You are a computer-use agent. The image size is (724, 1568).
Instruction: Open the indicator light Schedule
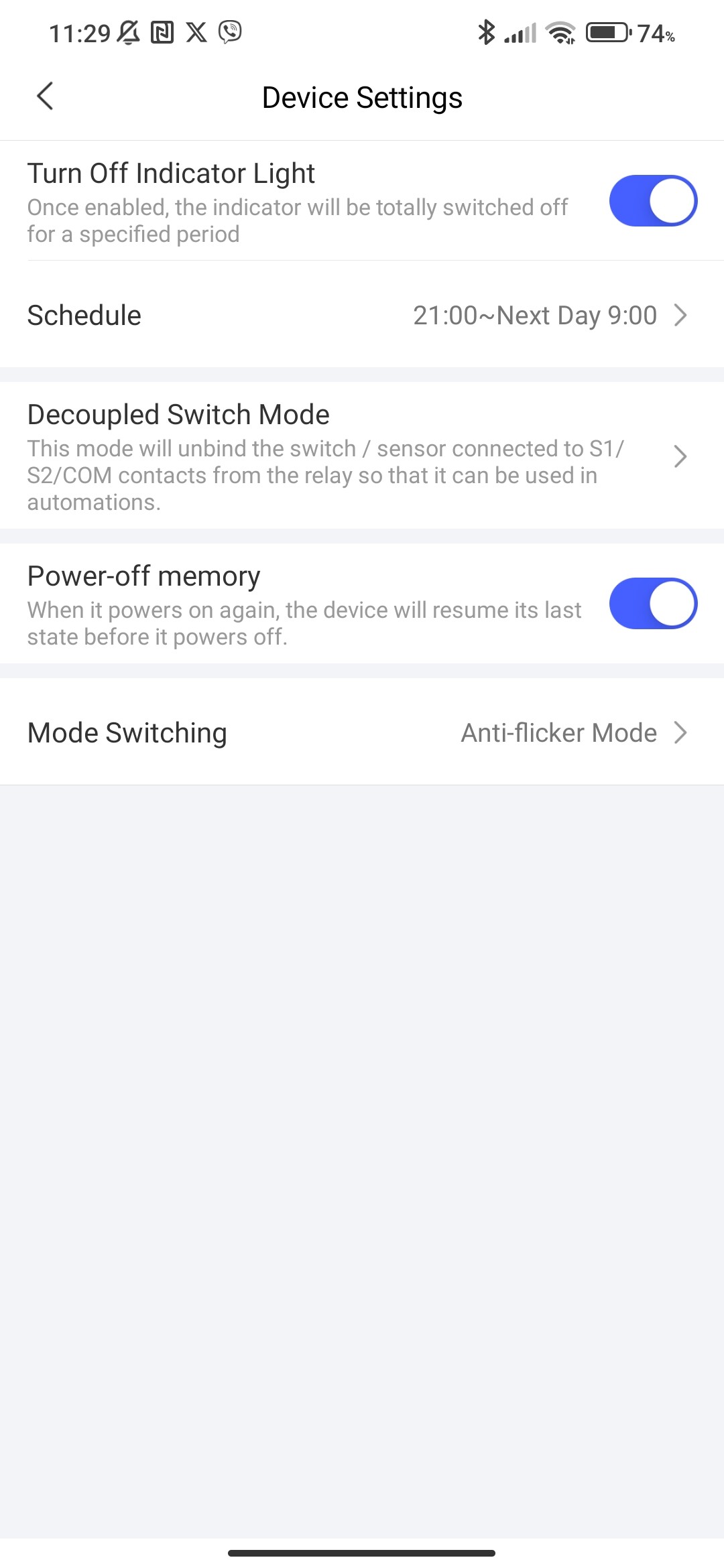(362, 315)
